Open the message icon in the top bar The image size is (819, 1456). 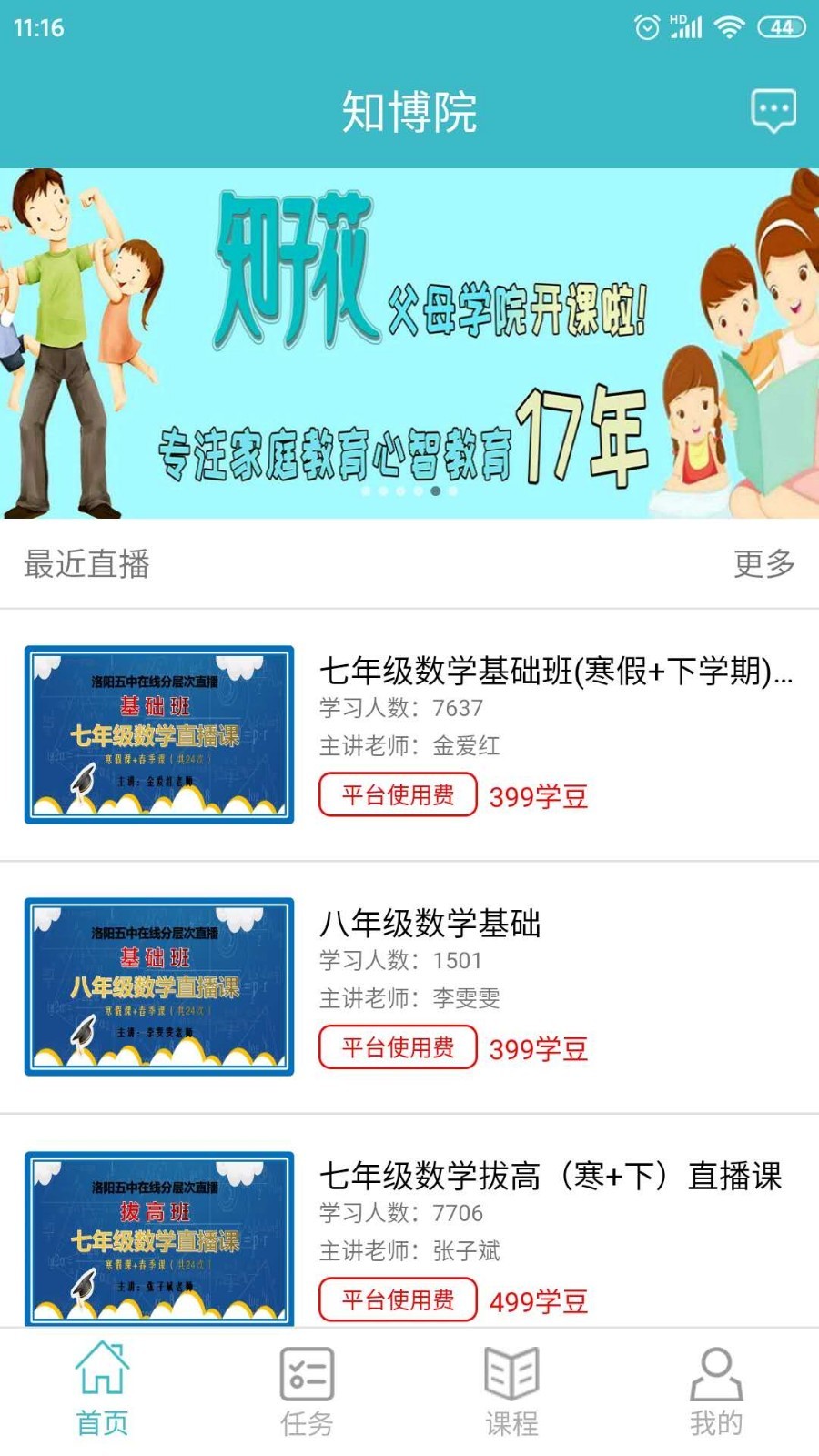(773, 111)
